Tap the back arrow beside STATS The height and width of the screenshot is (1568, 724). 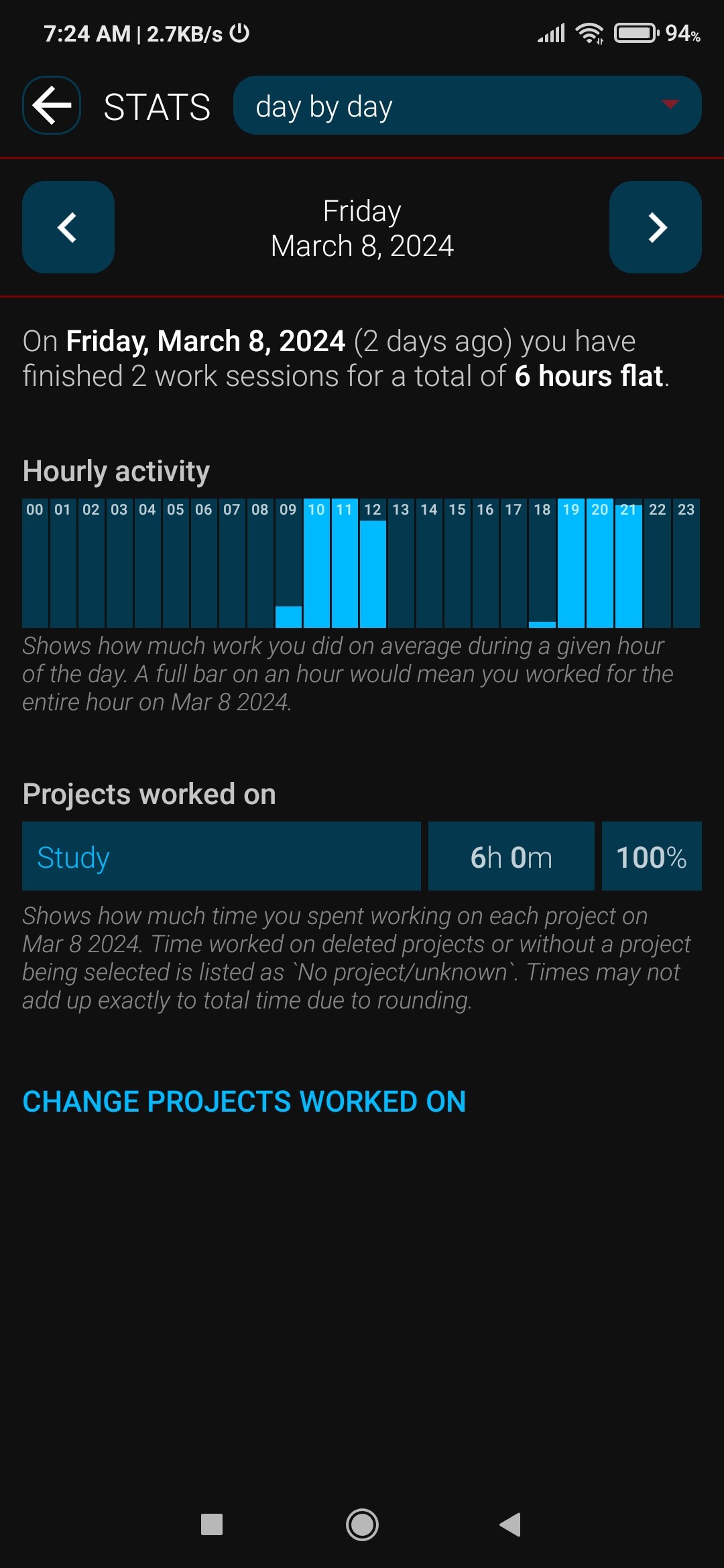tap(52, 105)
